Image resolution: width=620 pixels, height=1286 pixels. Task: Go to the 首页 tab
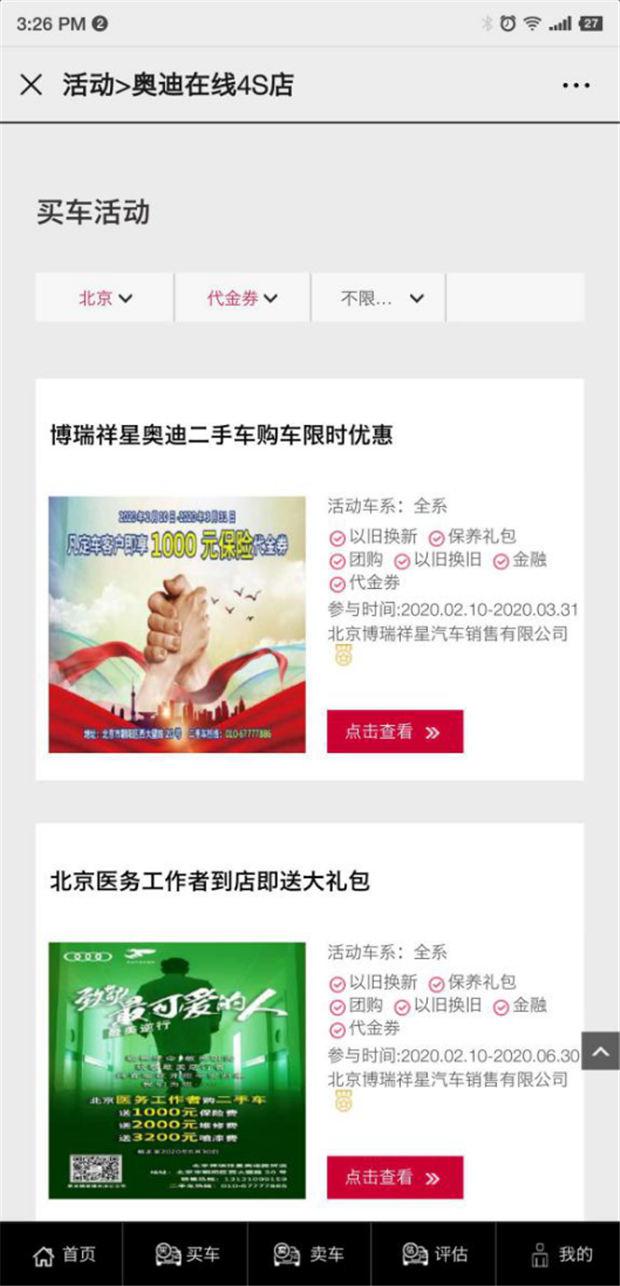64,1254
